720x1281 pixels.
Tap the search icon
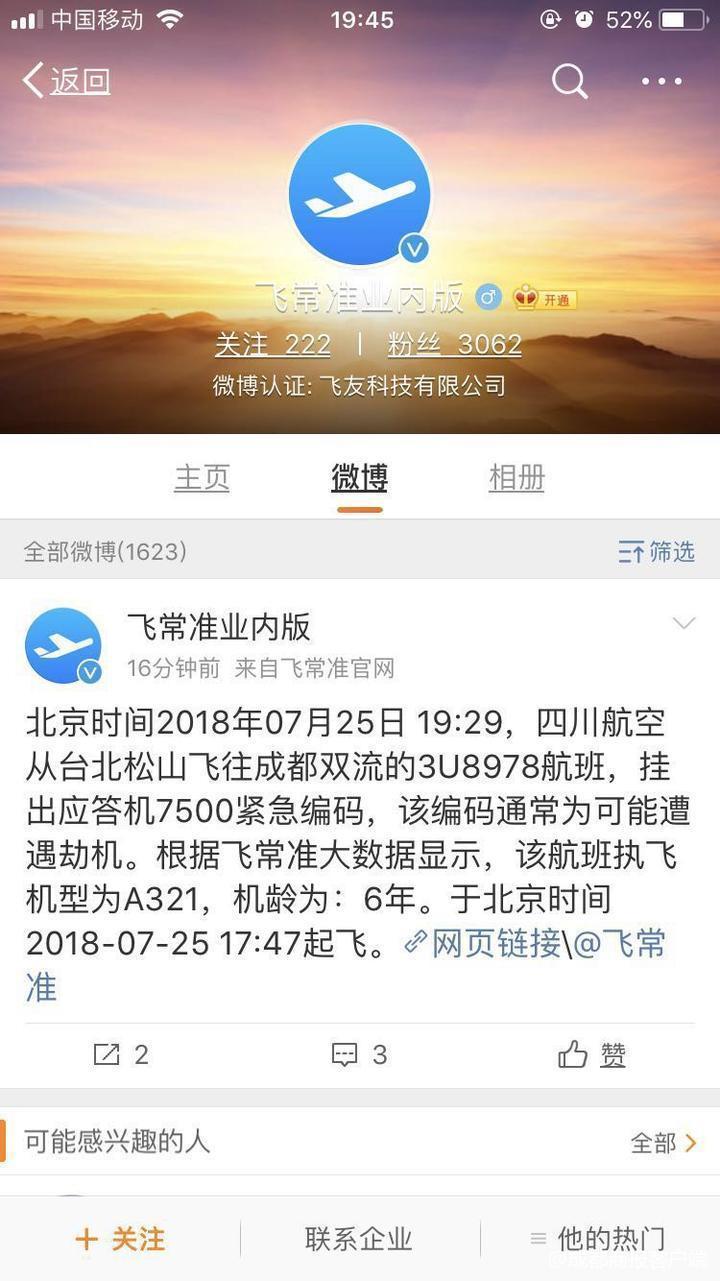[x=569, y=82]
